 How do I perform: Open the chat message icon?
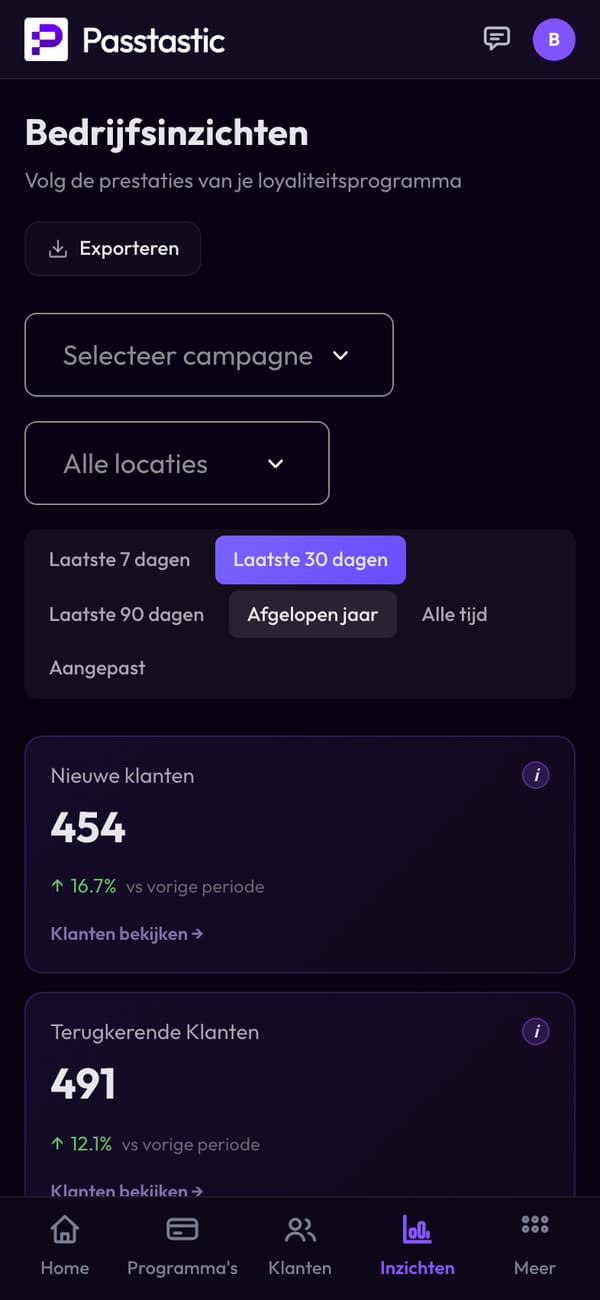(x=496, y=39)
